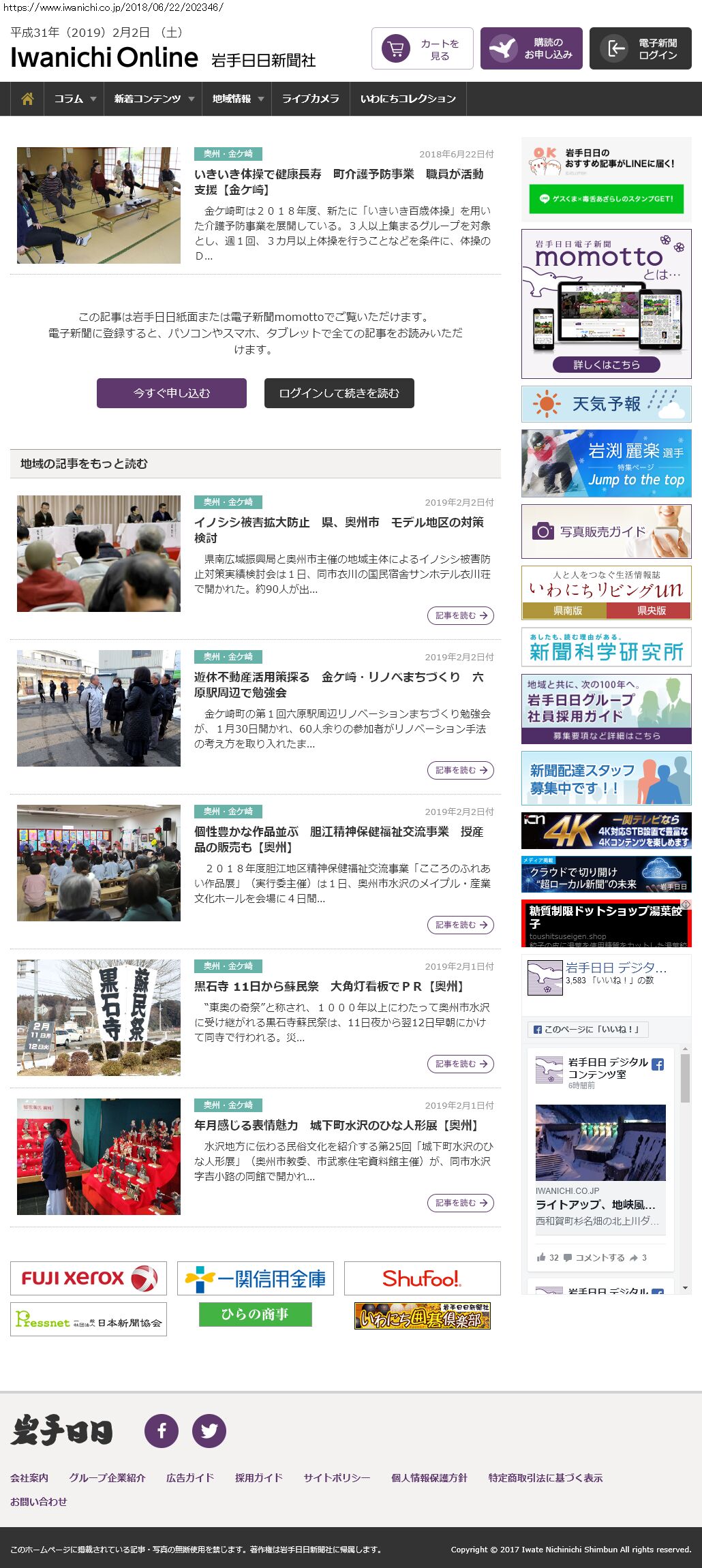
Task: Open お問い合わせ footer link
Action: pos(39,1501)
